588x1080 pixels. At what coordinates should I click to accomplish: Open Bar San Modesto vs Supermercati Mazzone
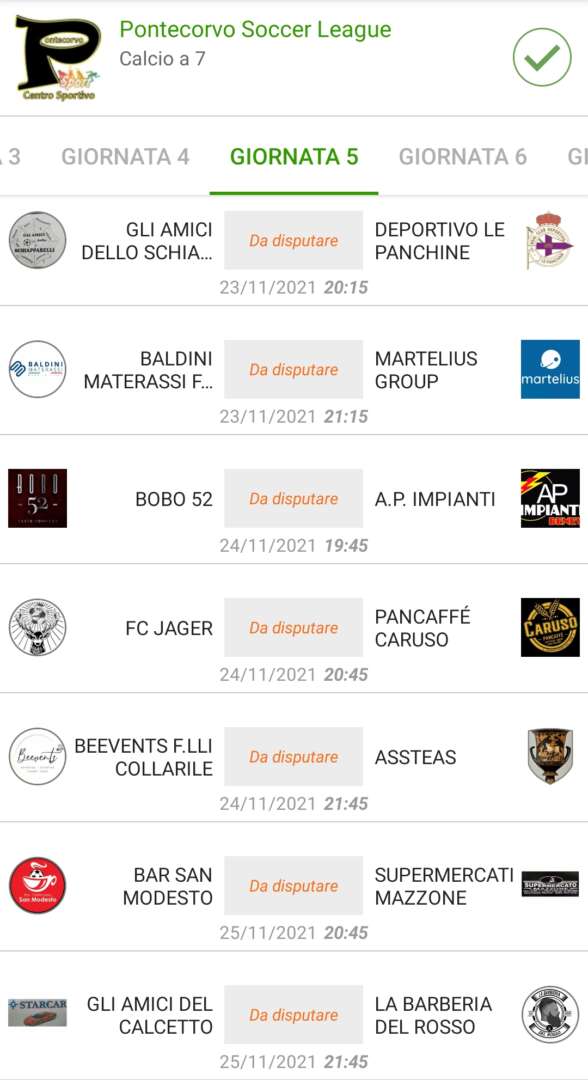pyautogui.click(x=294, y=886)
